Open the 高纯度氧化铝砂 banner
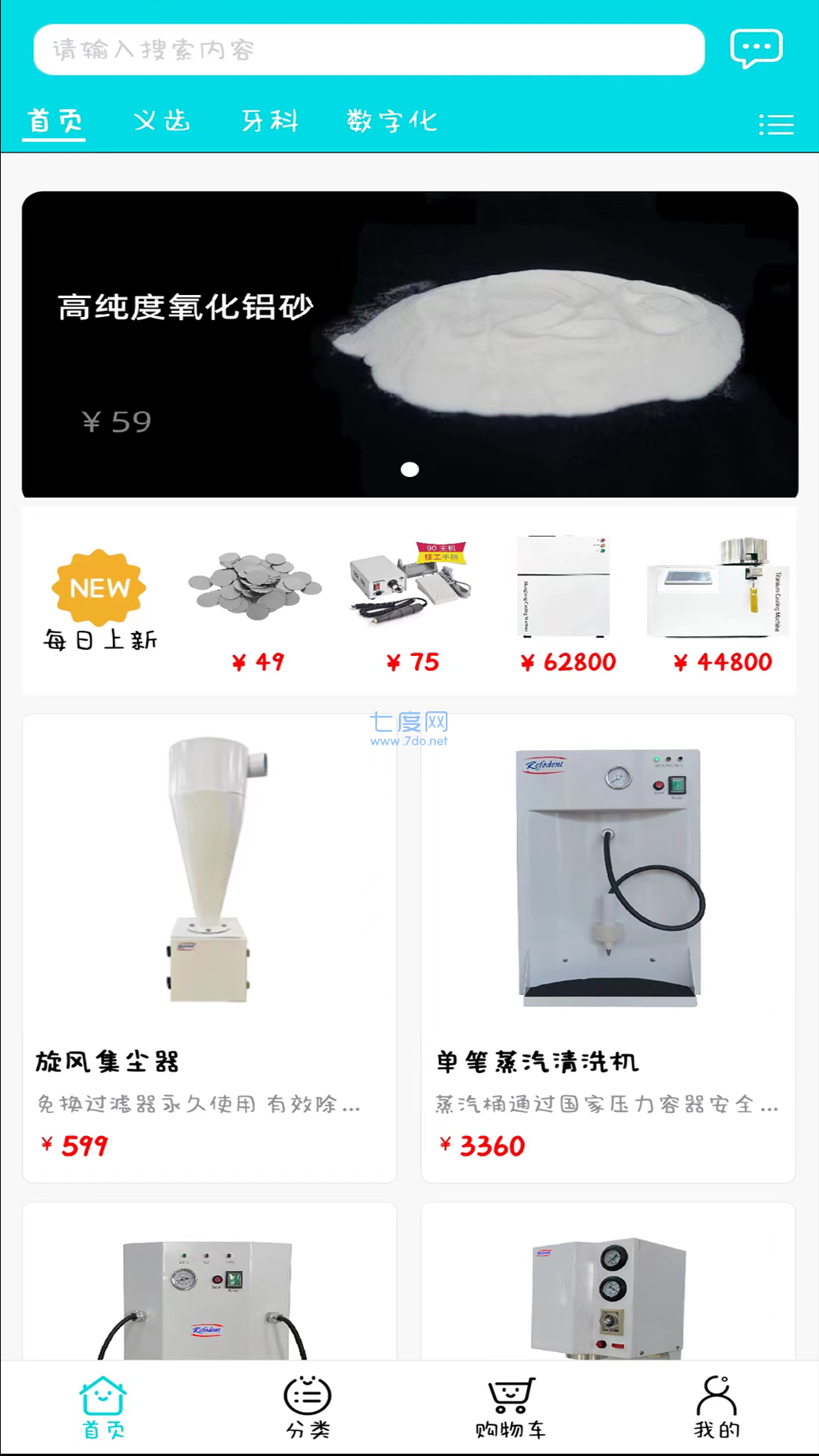Image resolution: width=819 pixels, height=1456 pixels. 410,344
